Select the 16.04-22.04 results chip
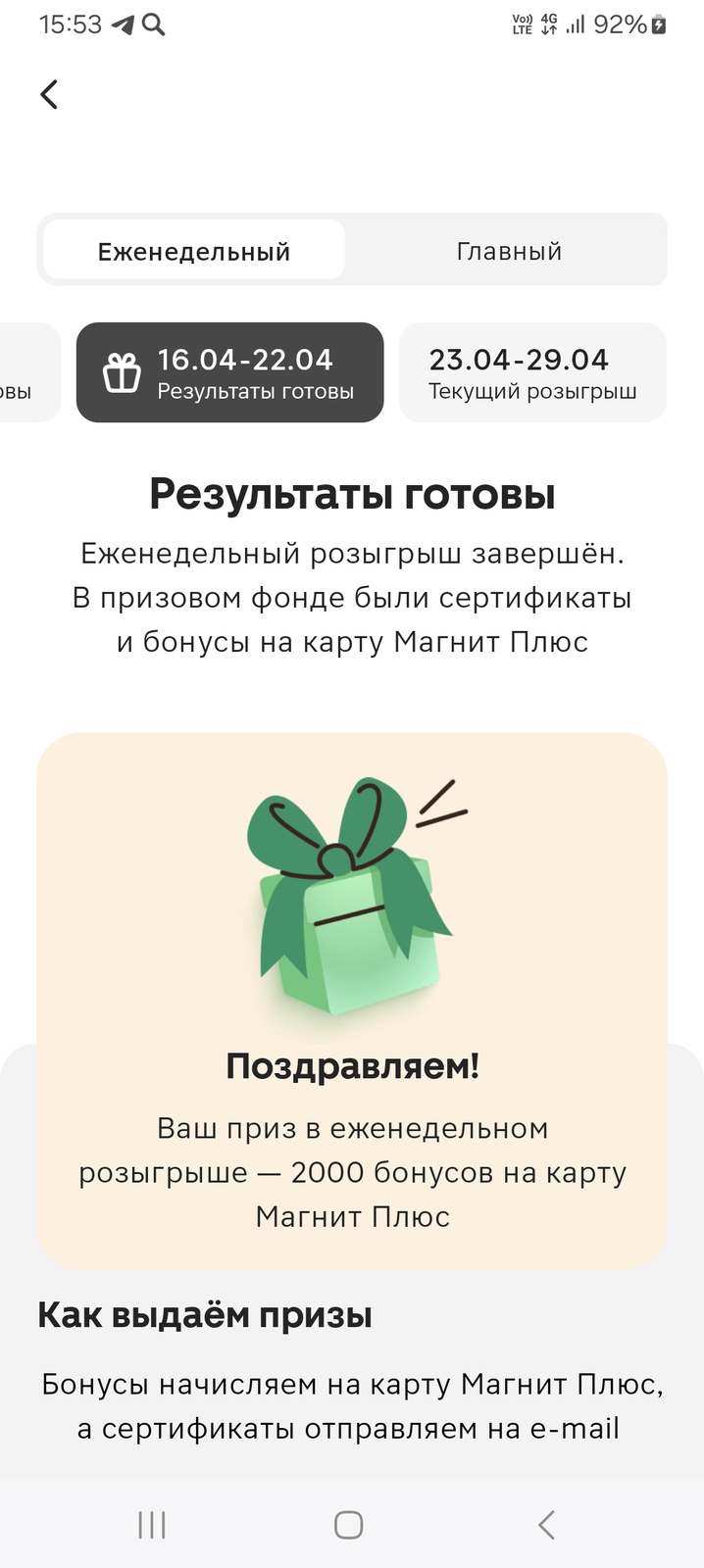 [x=229, y=373]
